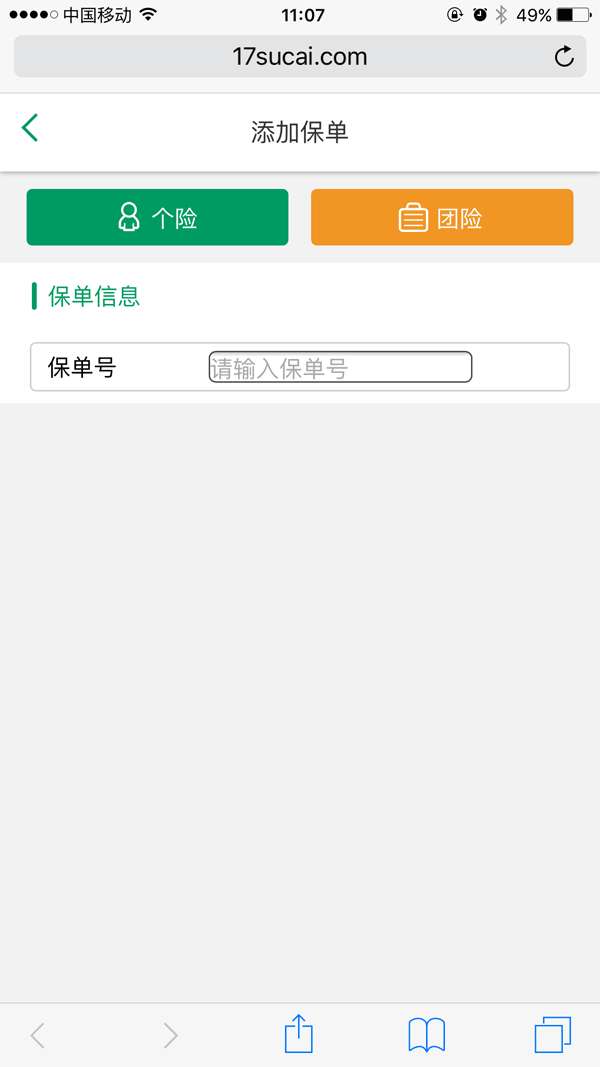Go back from the 添加保单 page

tap(30, 128)
